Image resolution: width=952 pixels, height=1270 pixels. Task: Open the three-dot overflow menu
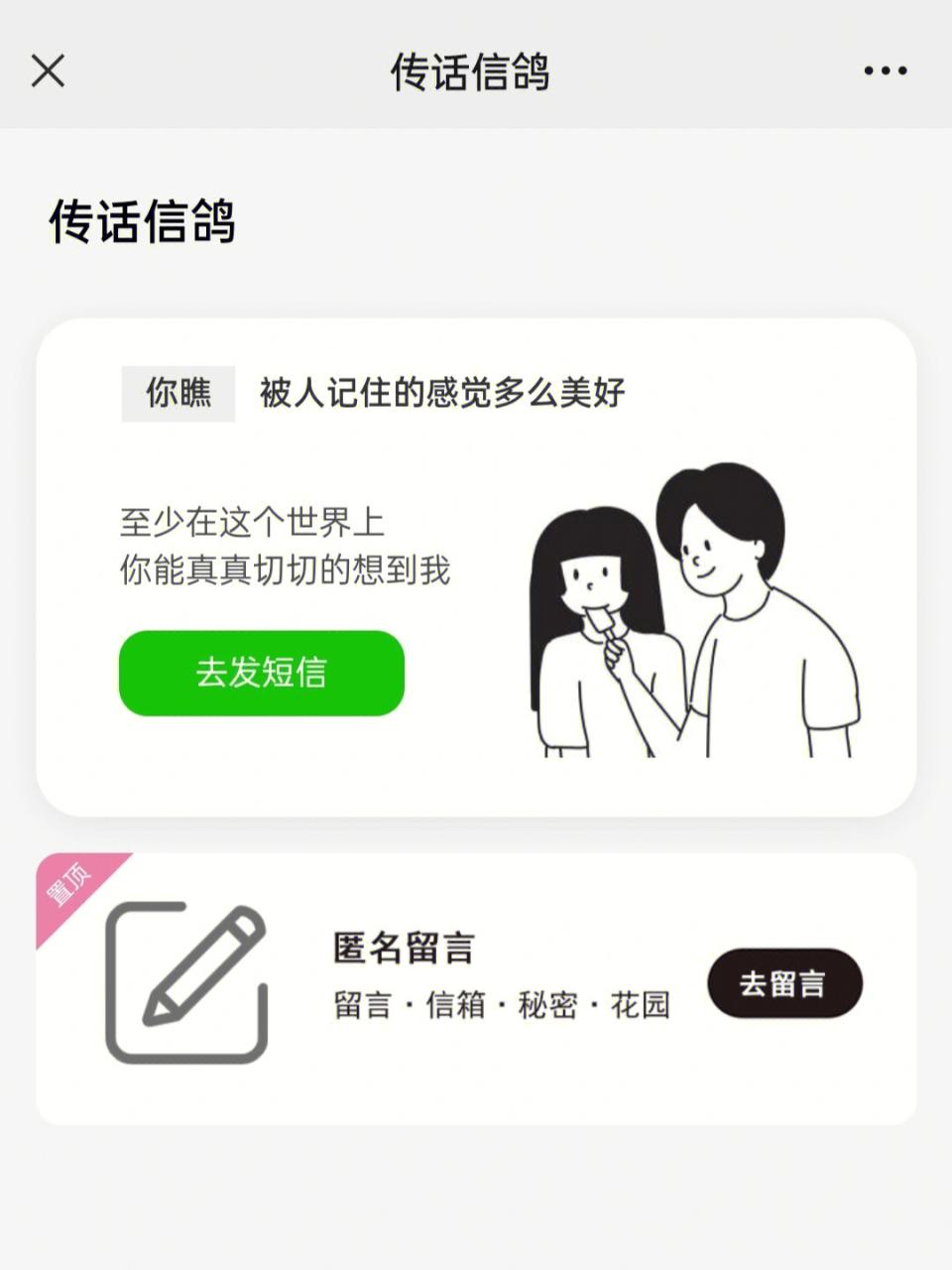885,71
